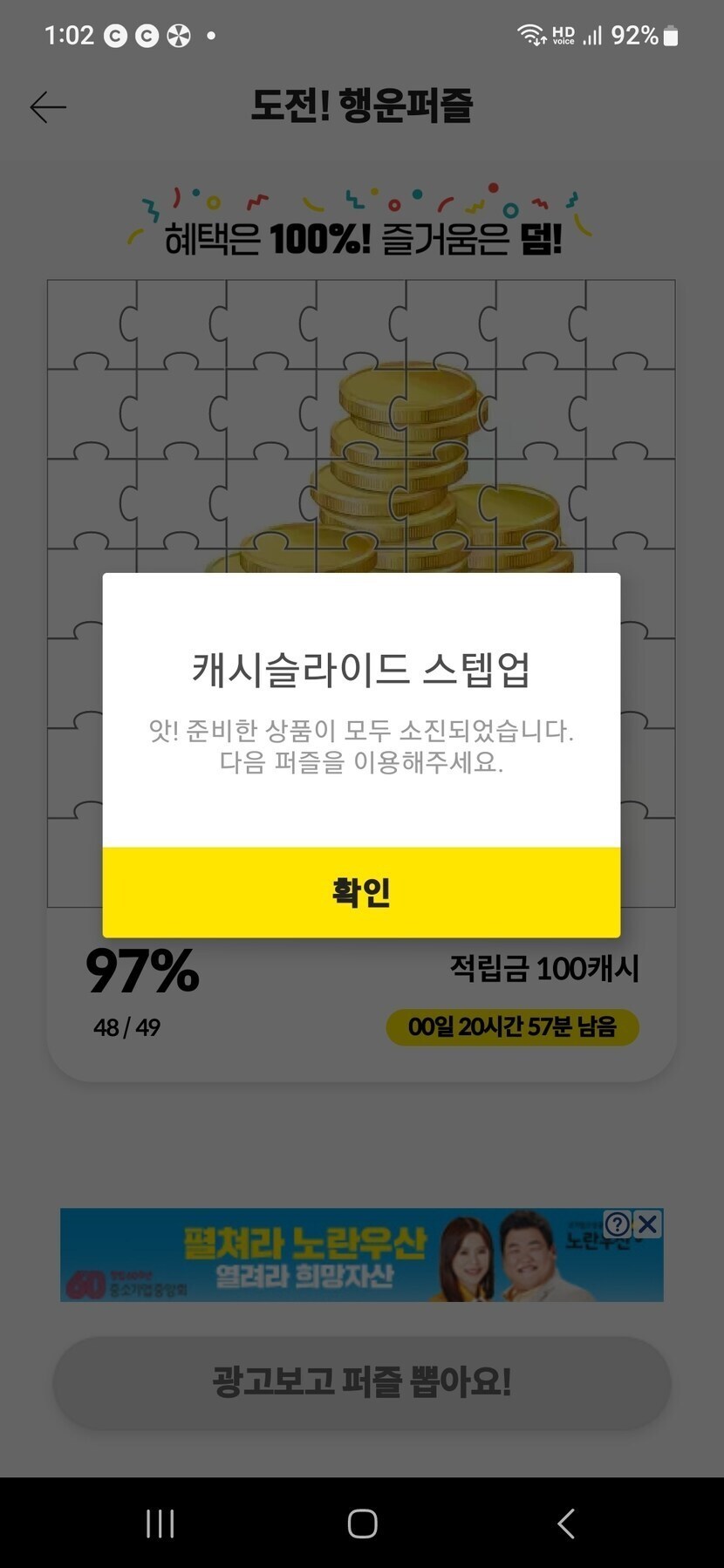Go back using the top-left arrow
The image size is (724, 1568).
[48, 107]
